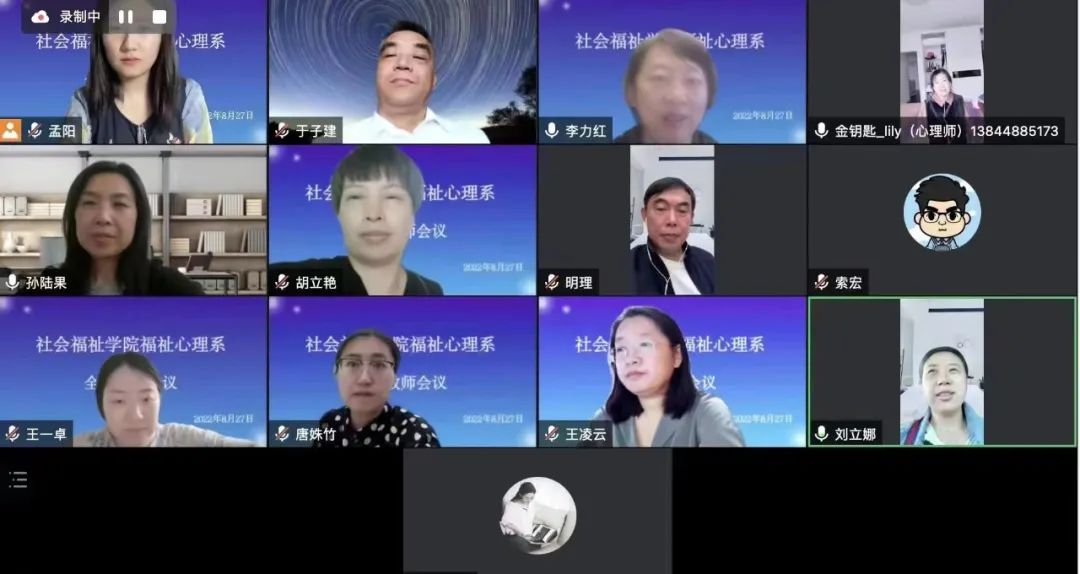This screenshot has width=1080, height=574.
Task: Select 明理's video tile
Action: 672,221
